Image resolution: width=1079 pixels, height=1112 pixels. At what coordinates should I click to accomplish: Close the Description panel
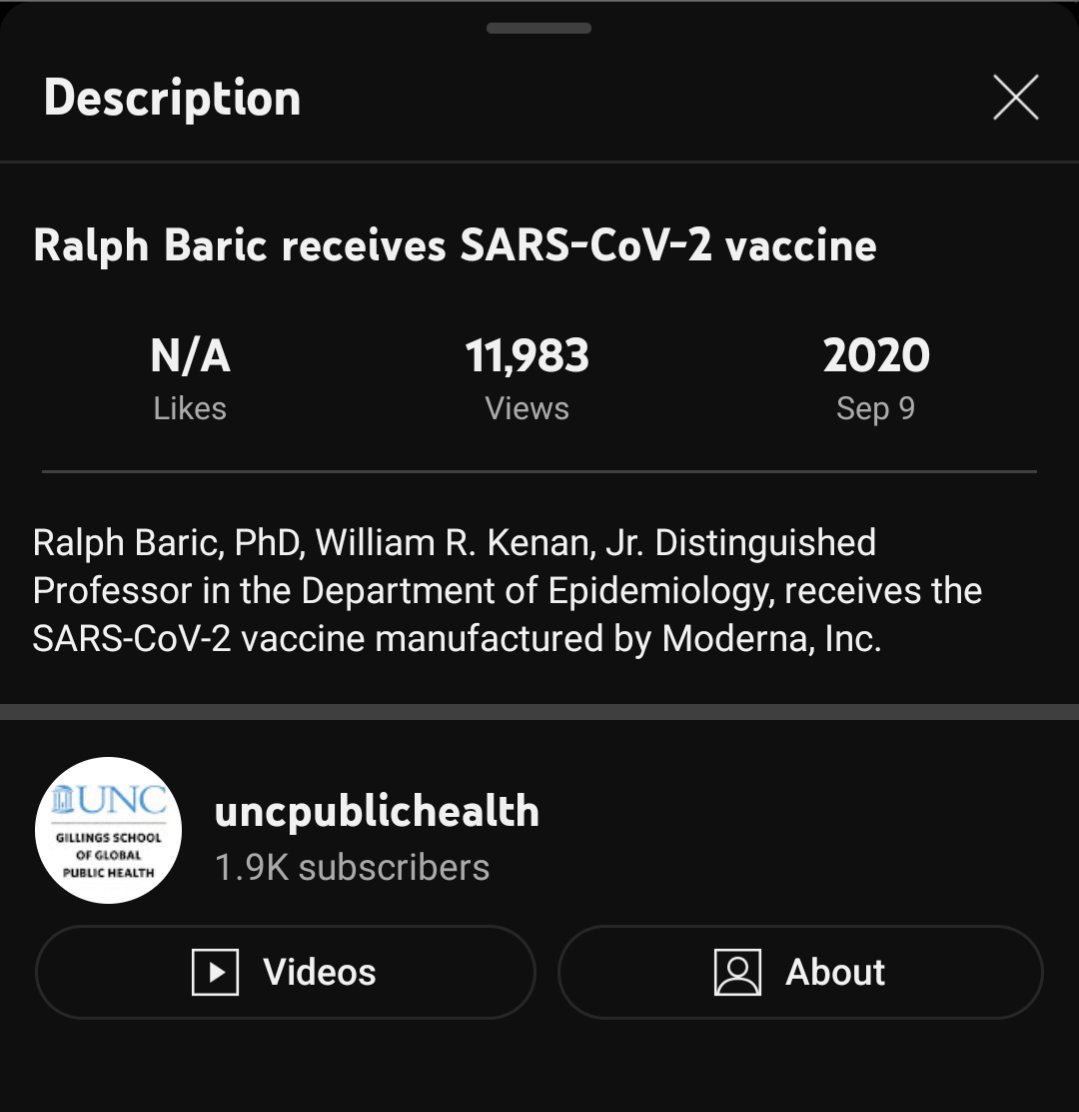coord(1015,98)
